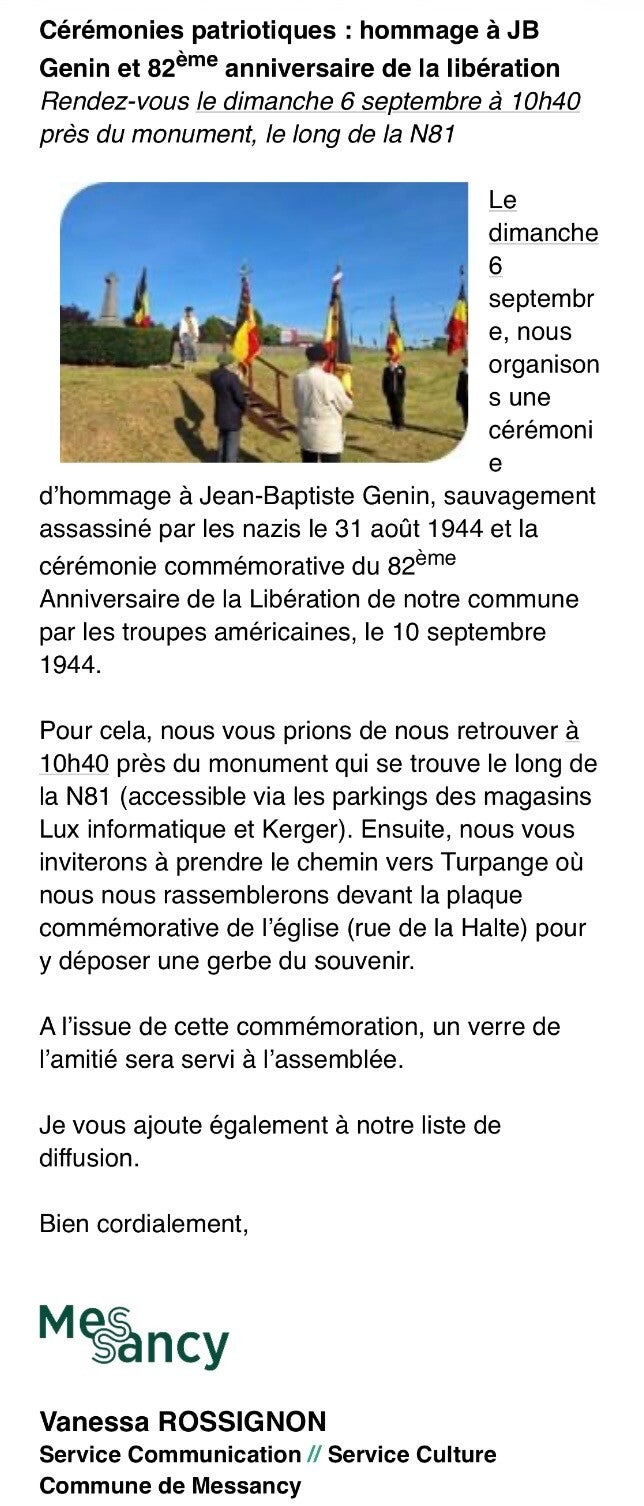Tap underlined date 'le dimanche 6 septembre à 10h40'
Image resolution: width=644 pixels, height=1506 pixels.
click(388, 102)
